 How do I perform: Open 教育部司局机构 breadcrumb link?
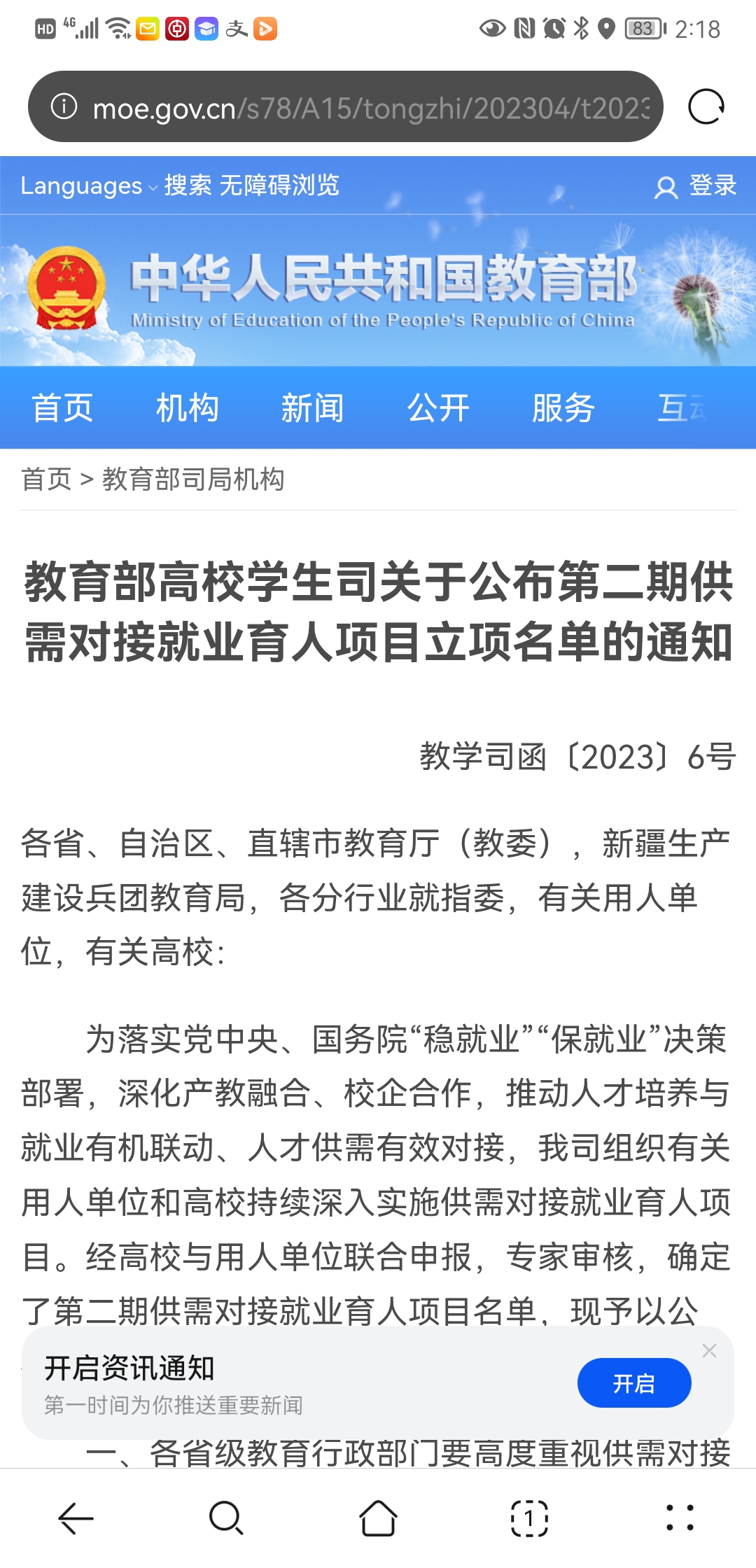coord(193,479)
